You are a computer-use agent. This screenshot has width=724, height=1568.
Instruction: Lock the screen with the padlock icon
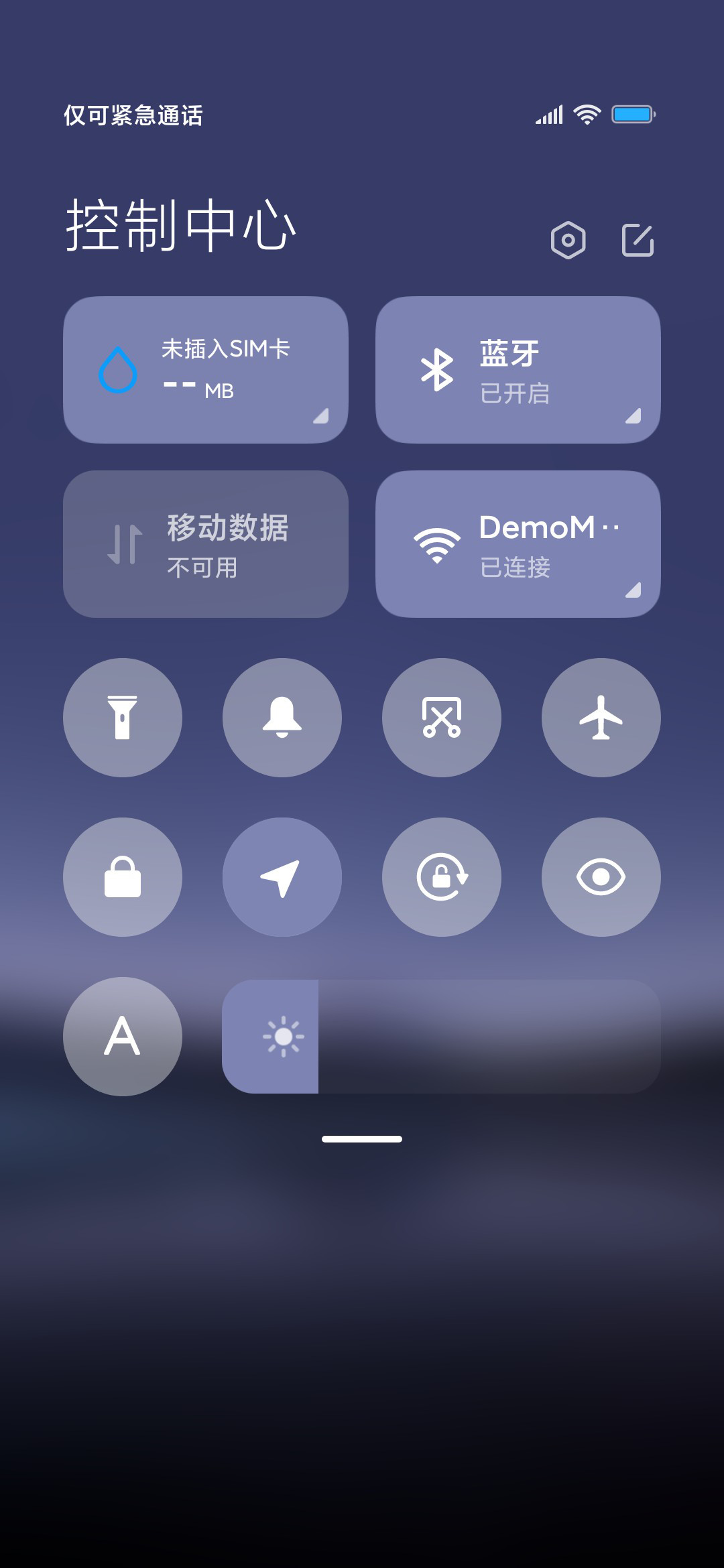click(123, 877)
